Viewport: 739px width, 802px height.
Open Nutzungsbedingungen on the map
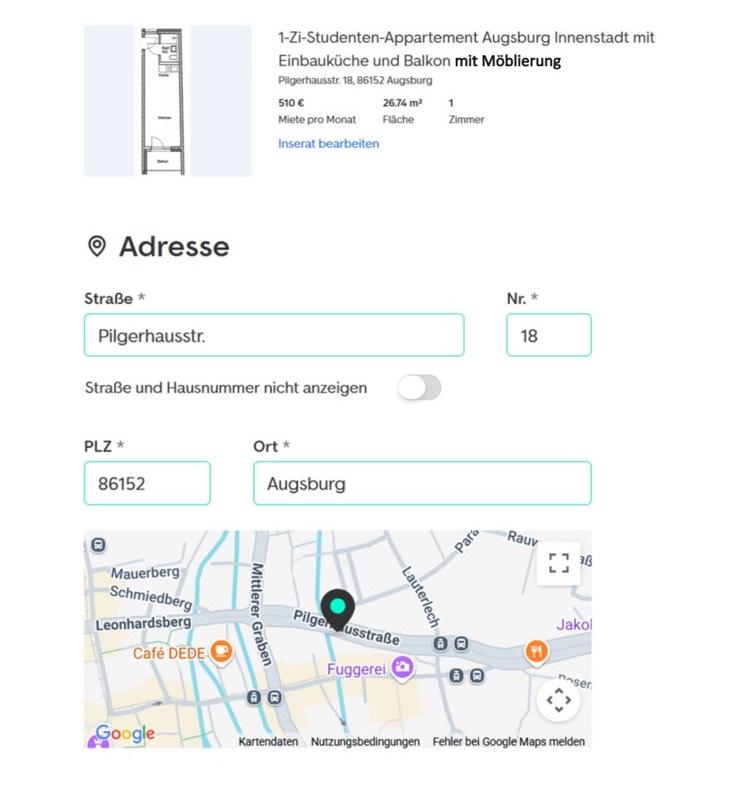[x=365, y=742]
